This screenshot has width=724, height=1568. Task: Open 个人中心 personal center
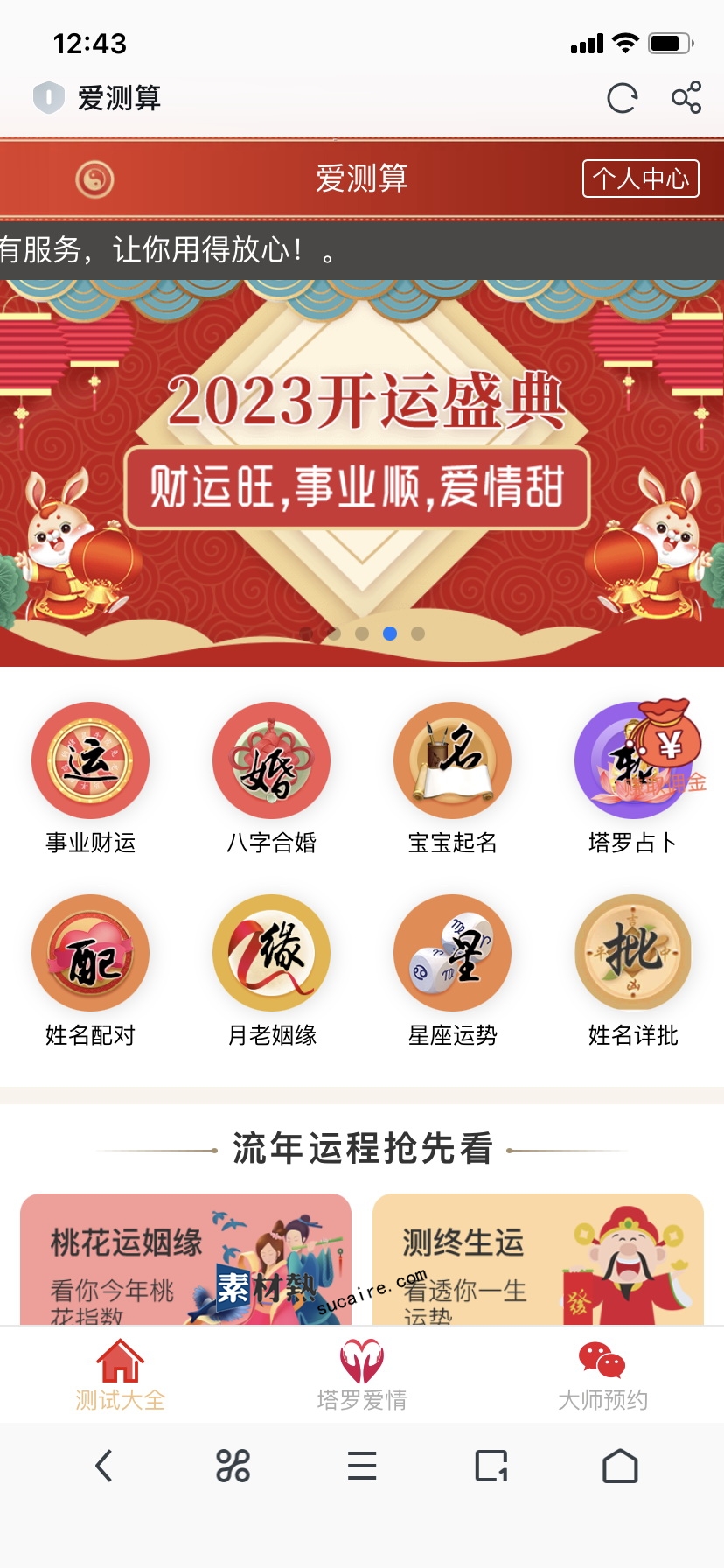[x=640, y=178]
